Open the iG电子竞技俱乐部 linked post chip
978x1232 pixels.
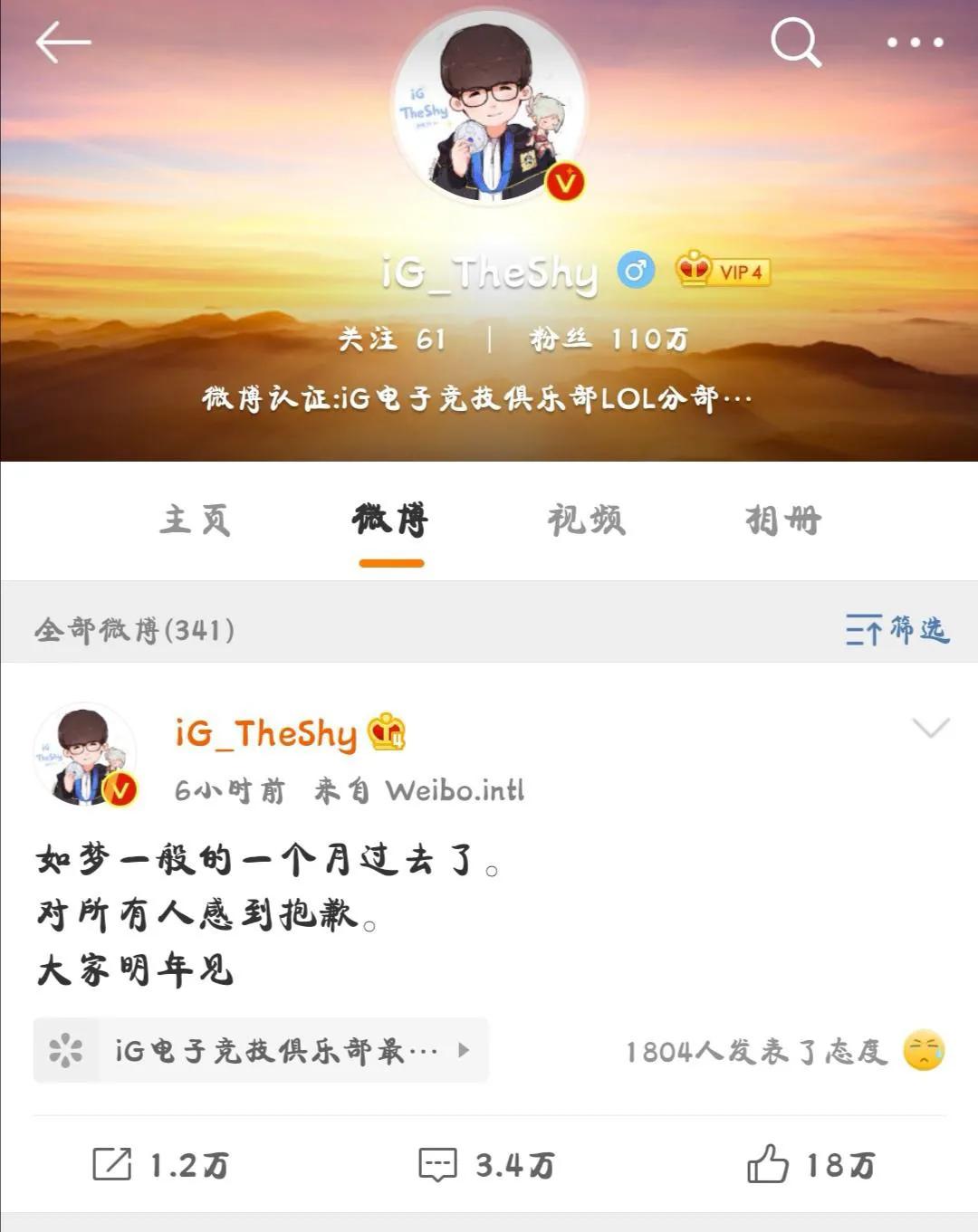[x=261, y=1050]
